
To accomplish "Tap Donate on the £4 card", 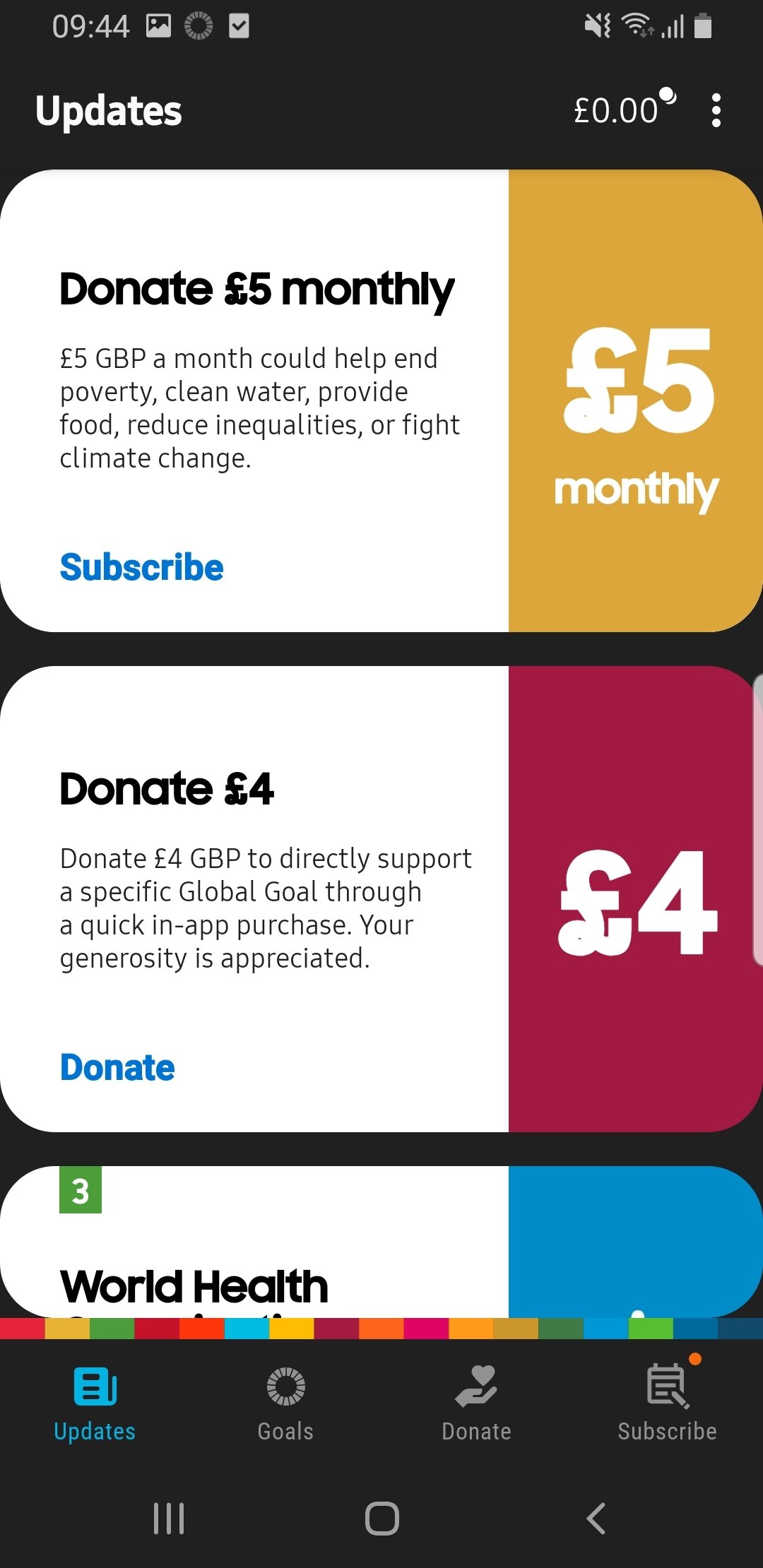I will 117,1067.
